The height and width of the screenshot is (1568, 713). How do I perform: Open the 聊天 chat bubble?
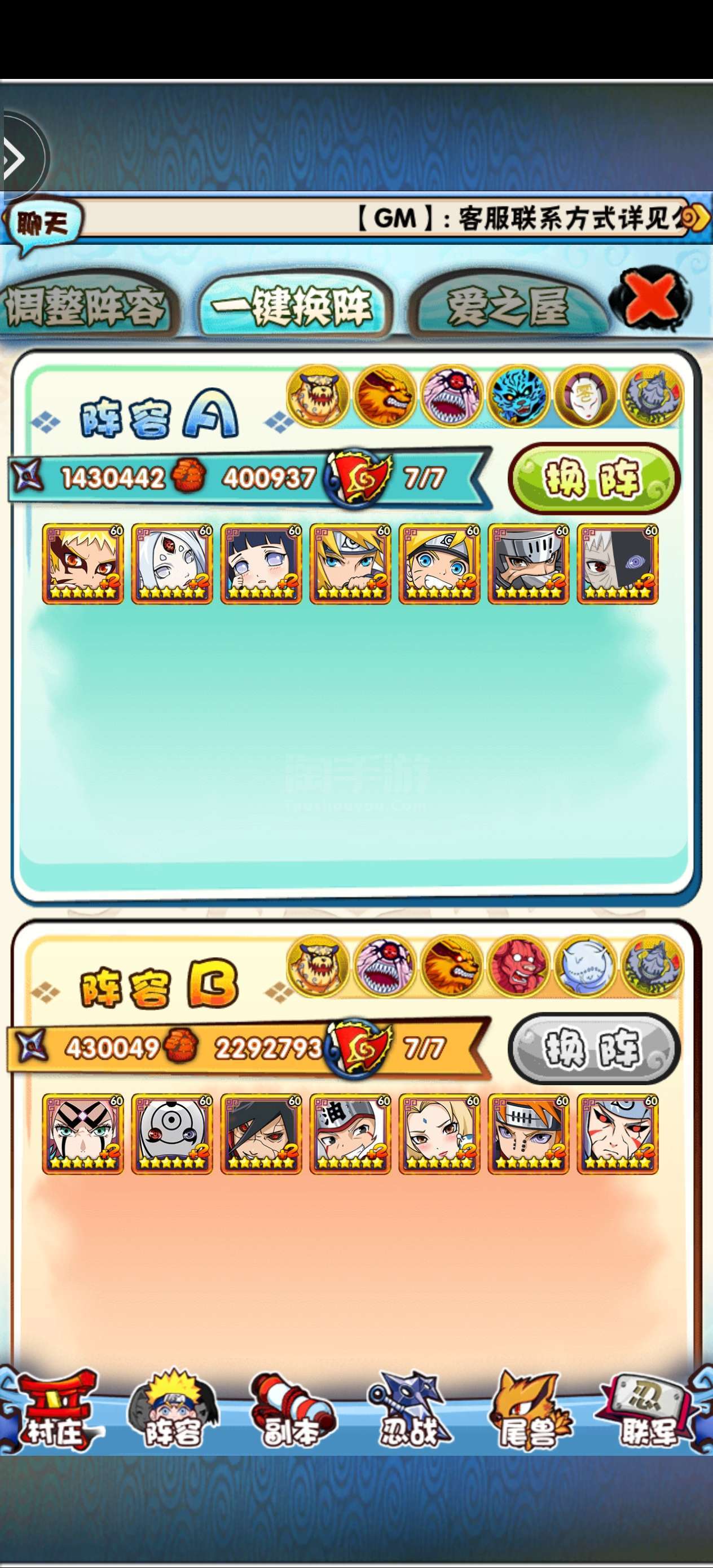(41, 225)
